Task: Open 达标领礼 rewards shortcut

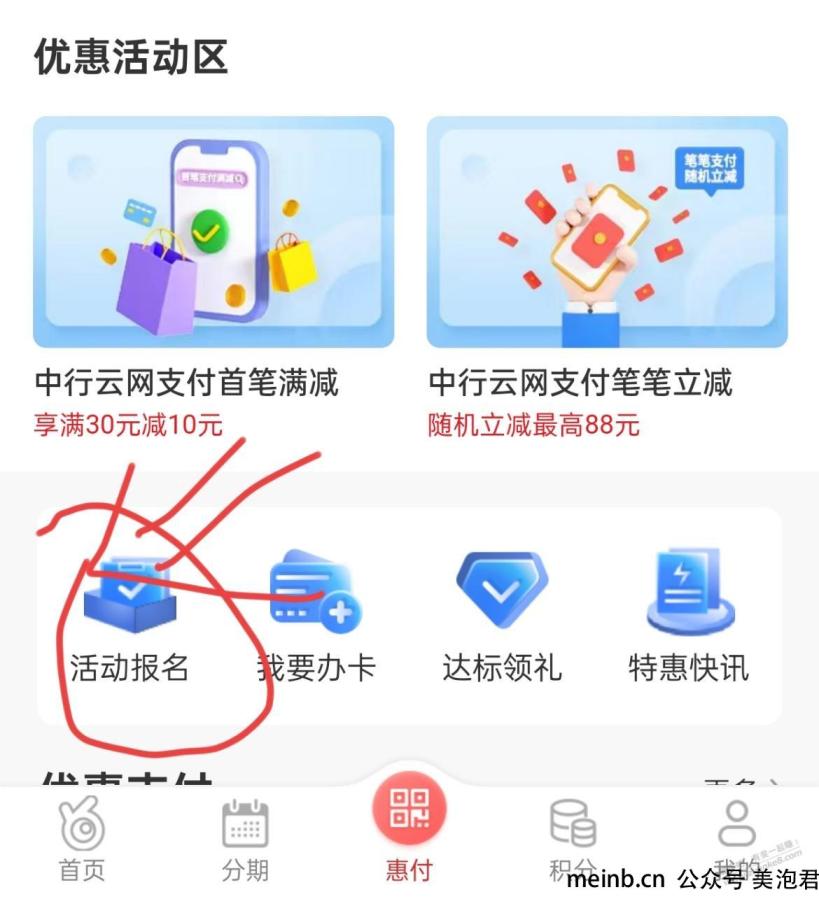Action: point(502,620)
